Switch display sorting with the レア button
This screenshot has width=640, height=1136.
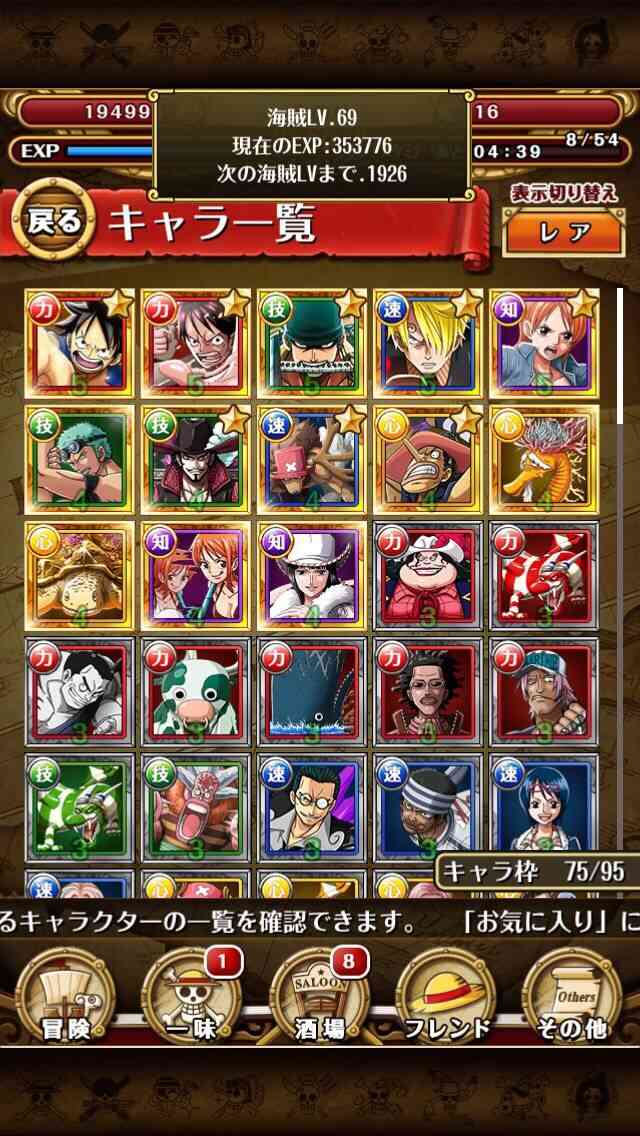tap(565, 231)
